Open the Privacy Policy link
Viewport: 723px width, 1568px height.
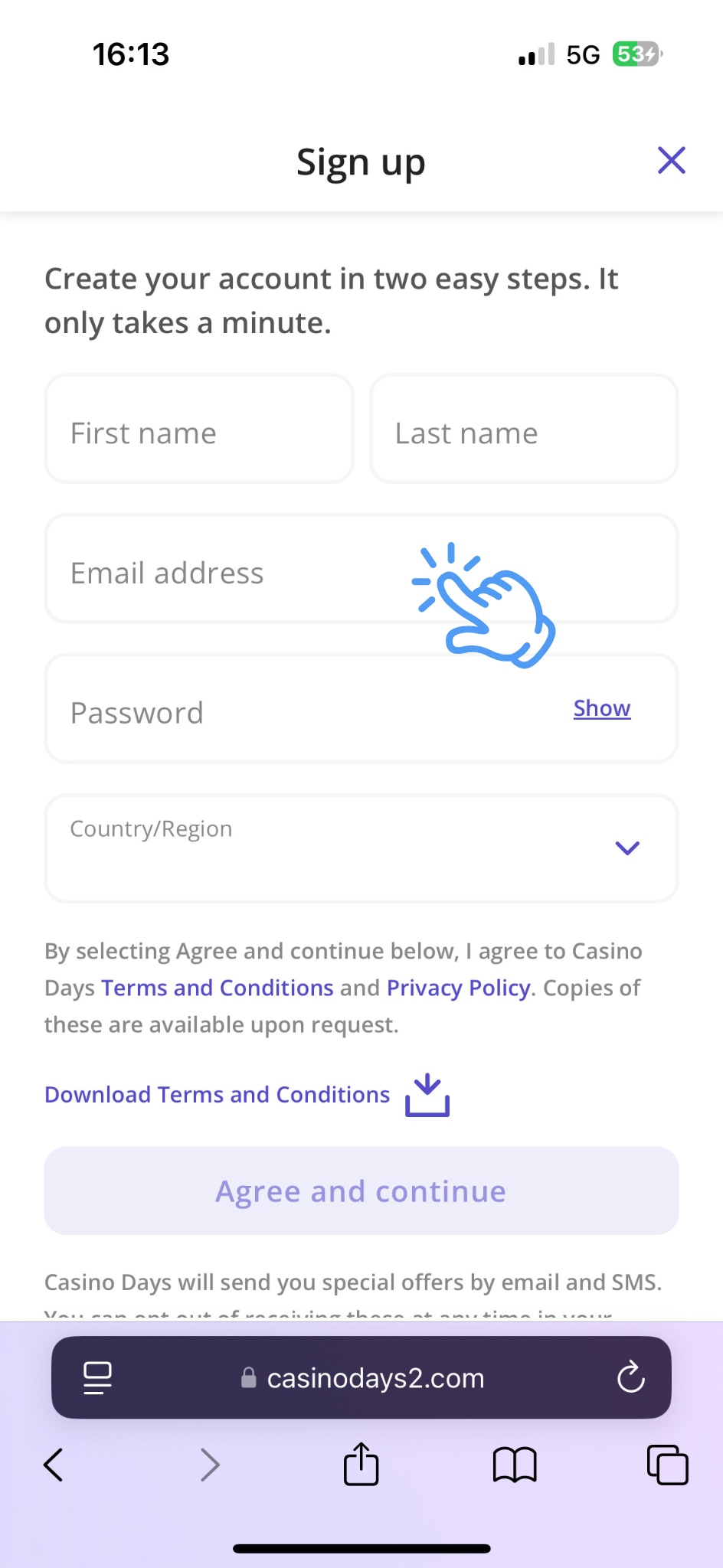pyautogui.click(x=458, y=988)
